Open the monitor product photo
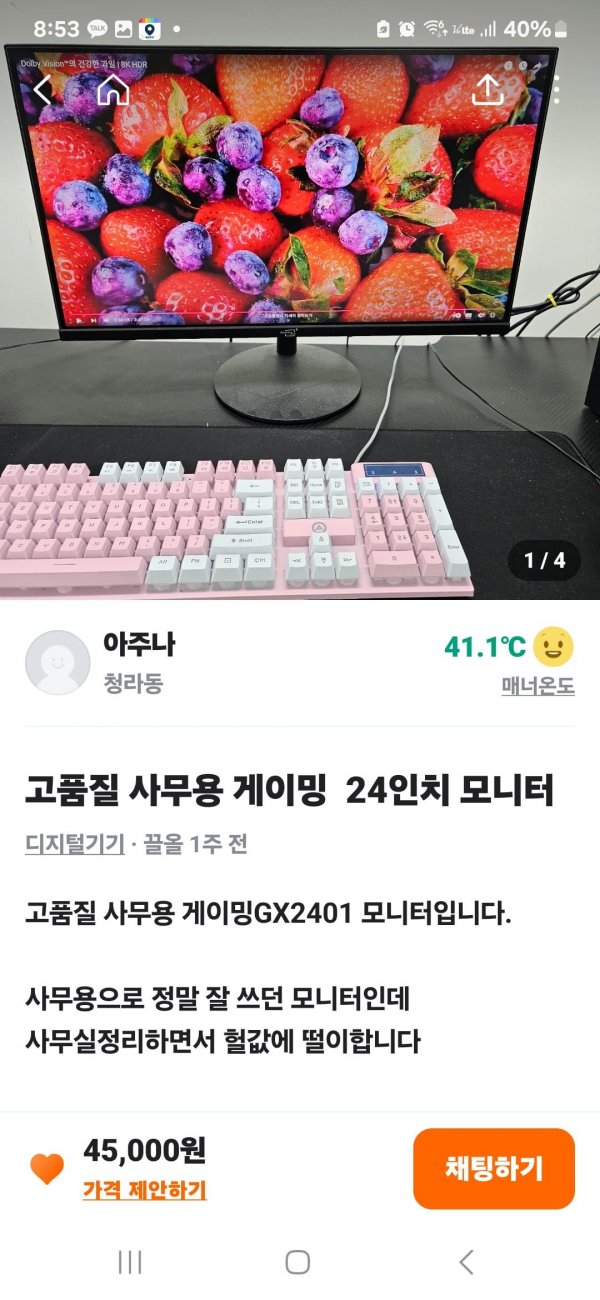Viewport: 600px width, 1300px height. click(300, 330)
